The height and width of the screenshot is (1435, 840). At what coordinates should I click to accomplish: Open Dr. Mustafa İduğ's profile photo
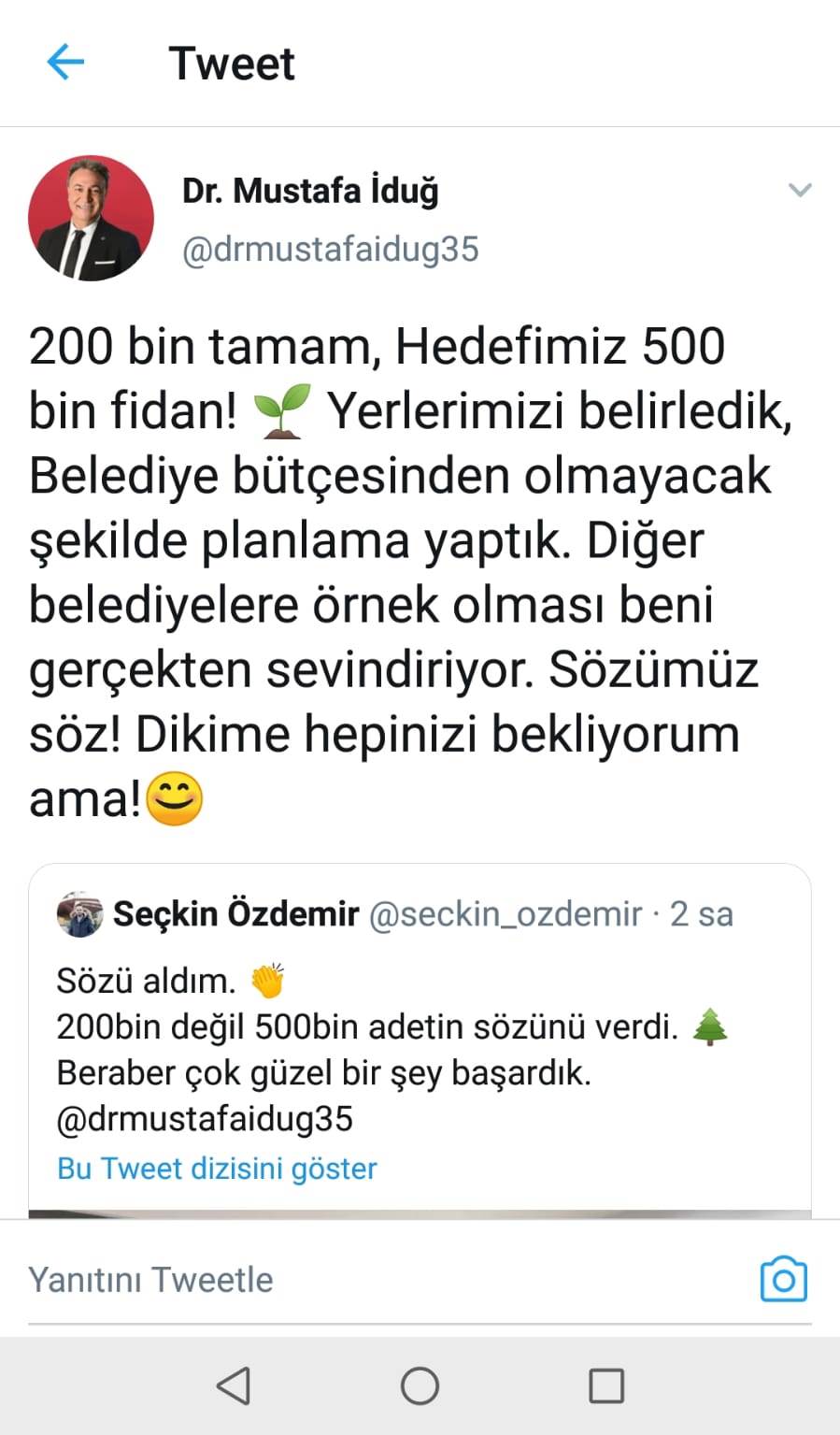[x=91, y=218]
